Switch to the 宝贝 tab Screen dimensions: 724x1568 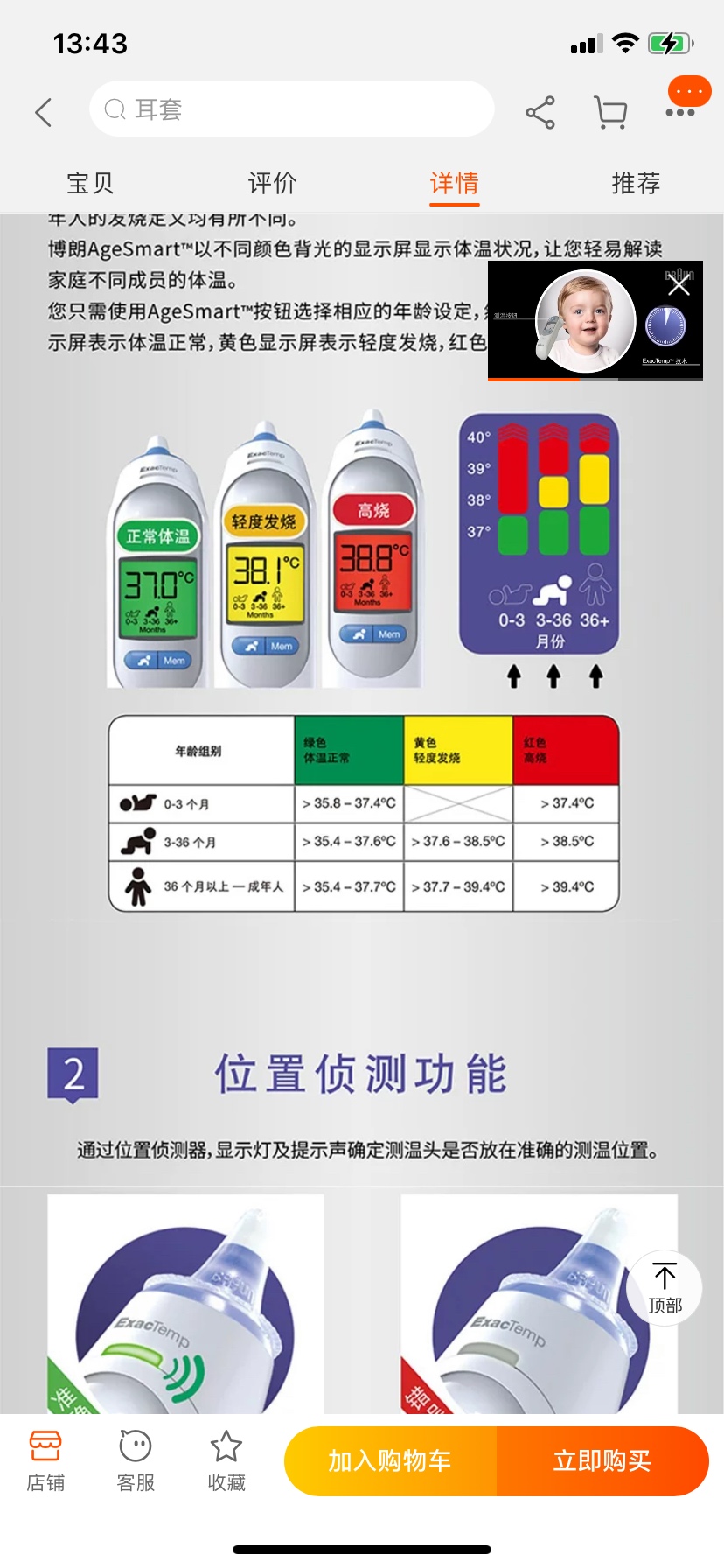tap(90, 183)
